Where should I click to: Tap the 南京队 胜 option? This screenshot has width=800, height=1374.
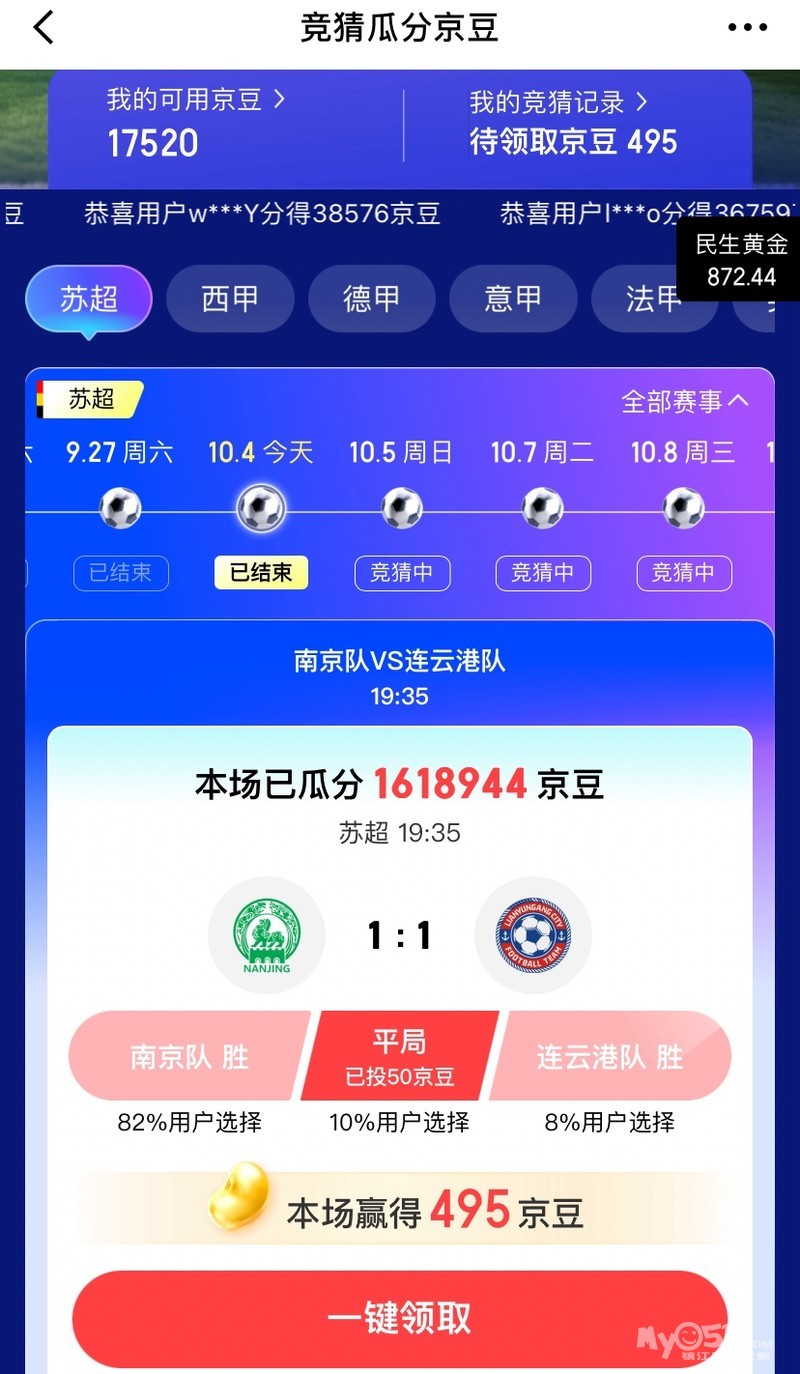[189, 1057]
